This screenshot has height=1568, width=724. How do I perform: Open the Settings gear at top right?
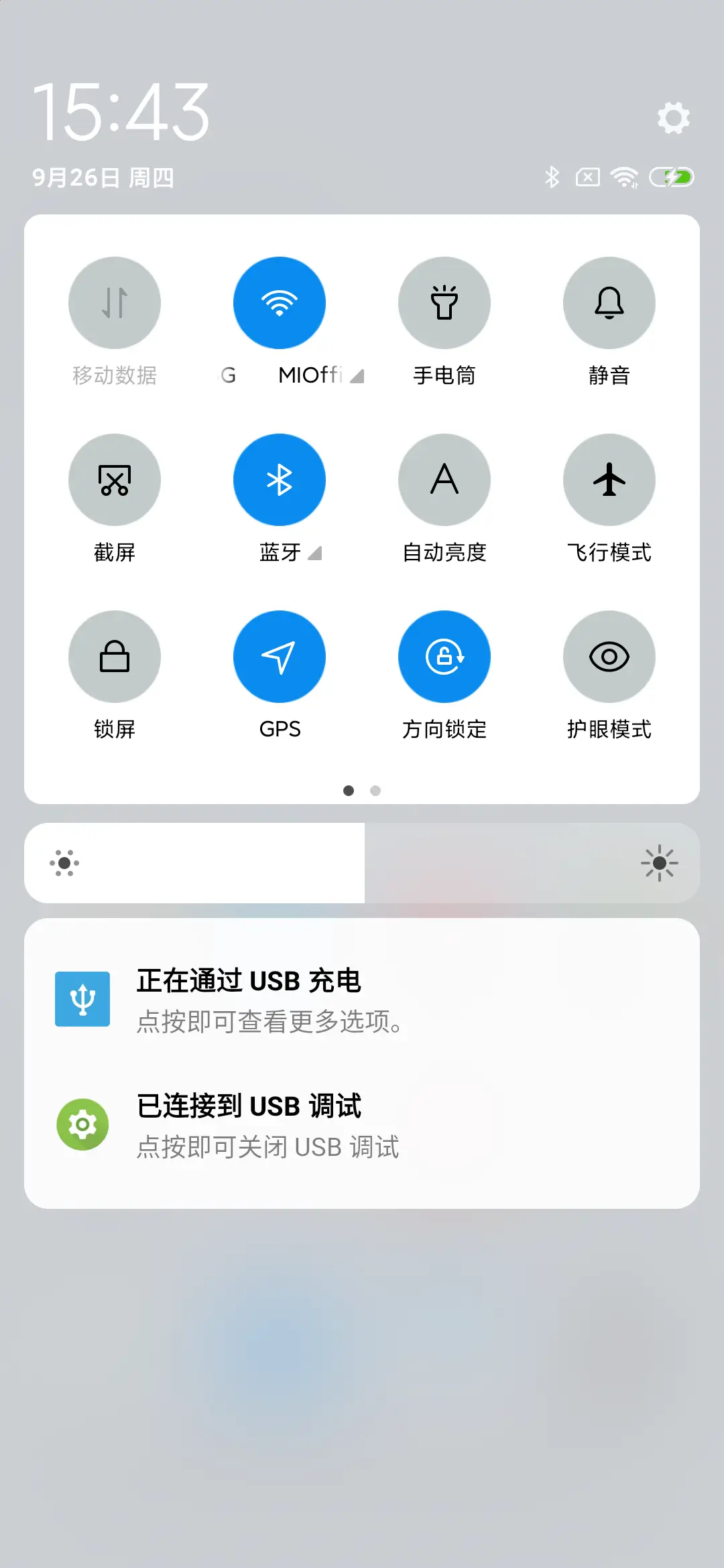(673, 119)
